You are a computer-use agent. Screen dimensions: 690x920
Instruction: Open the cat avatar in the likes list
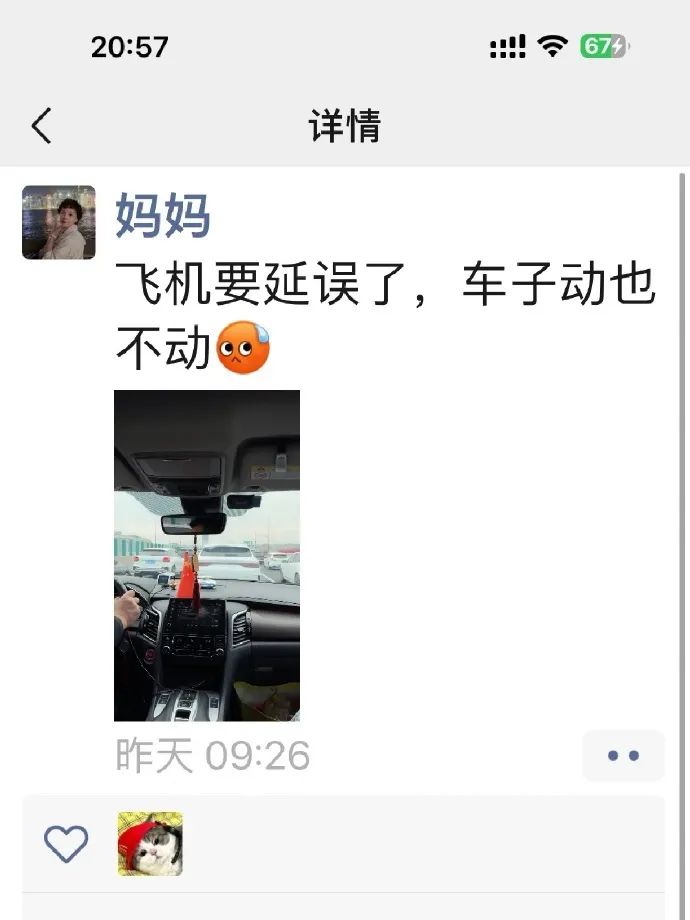pos(150,844)
